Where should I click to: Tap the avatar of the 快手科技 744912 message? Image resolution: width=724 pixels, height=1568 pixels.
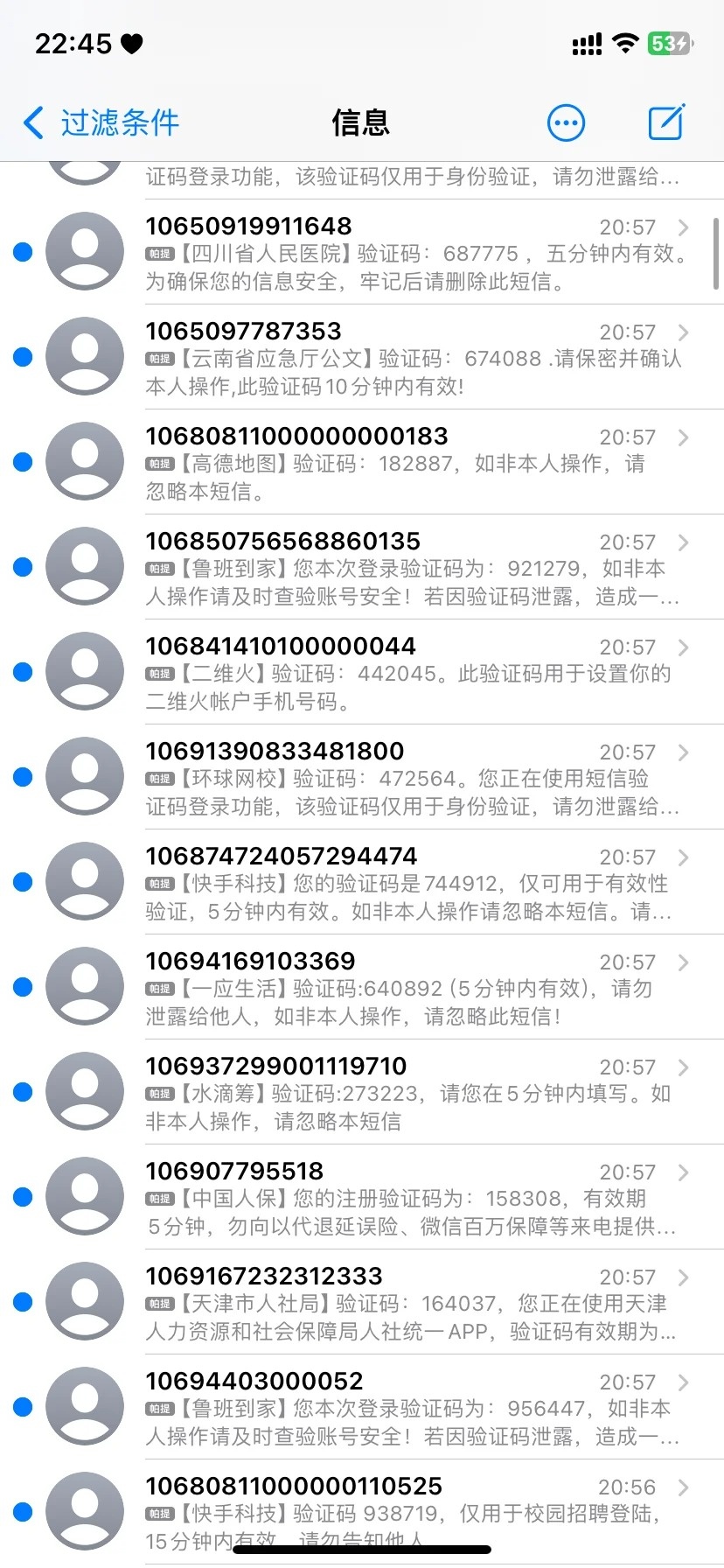84,881
